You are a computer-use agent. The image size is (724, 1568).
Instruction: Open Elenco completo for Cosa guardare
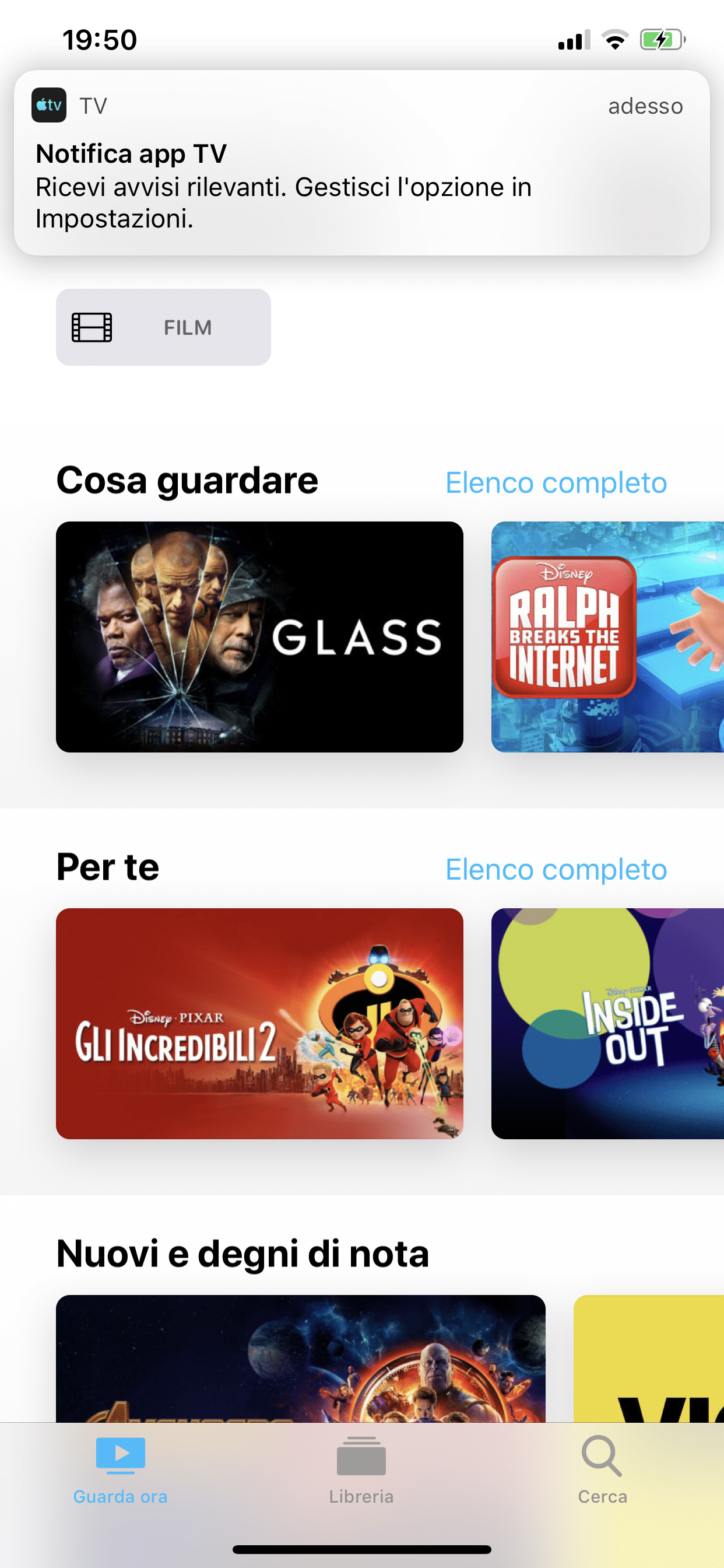[556, 482]
